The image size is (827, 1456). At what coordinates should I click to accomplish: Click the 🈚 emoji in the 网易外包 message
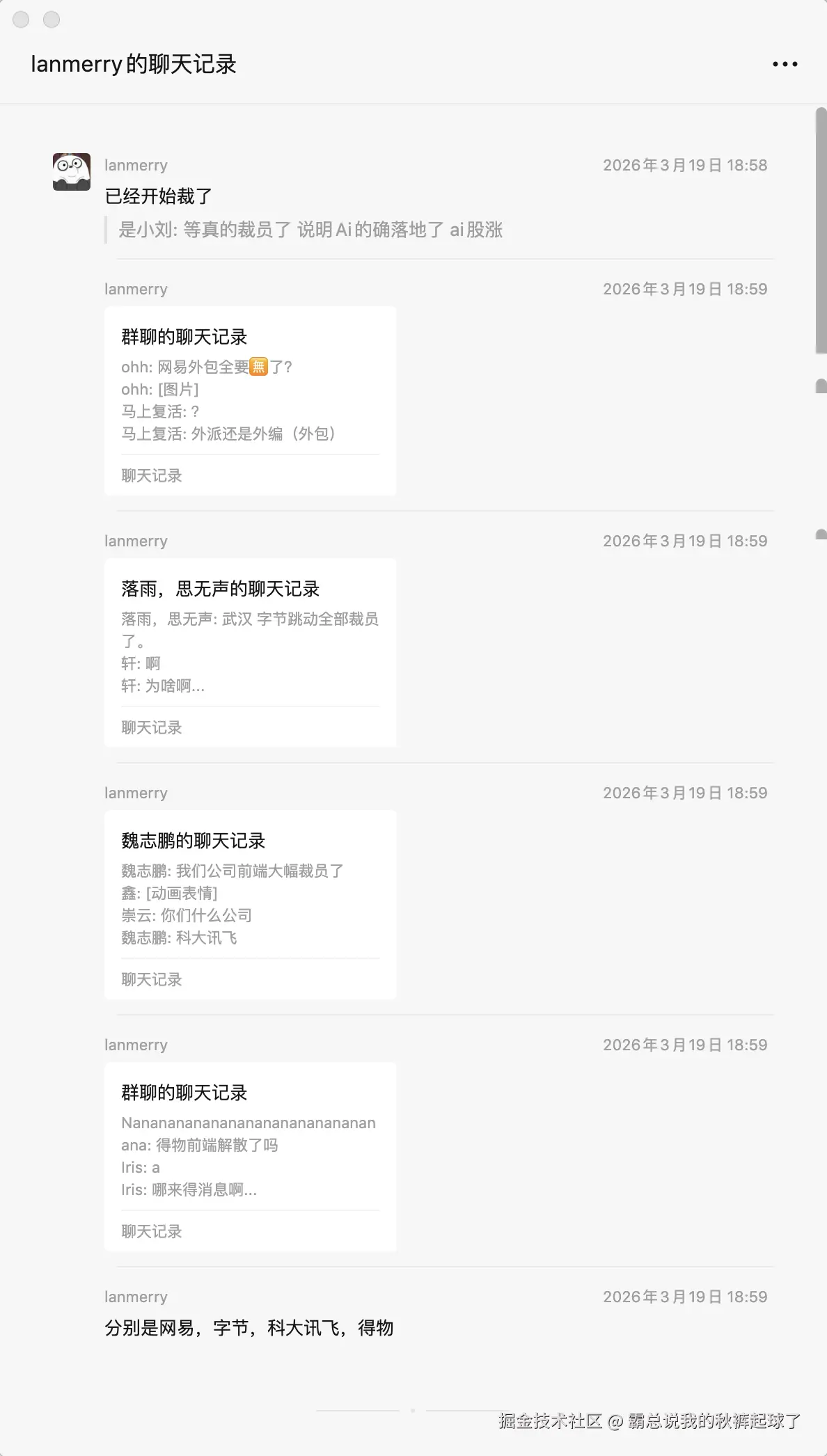pyautogui.click(x=258, y=367)
